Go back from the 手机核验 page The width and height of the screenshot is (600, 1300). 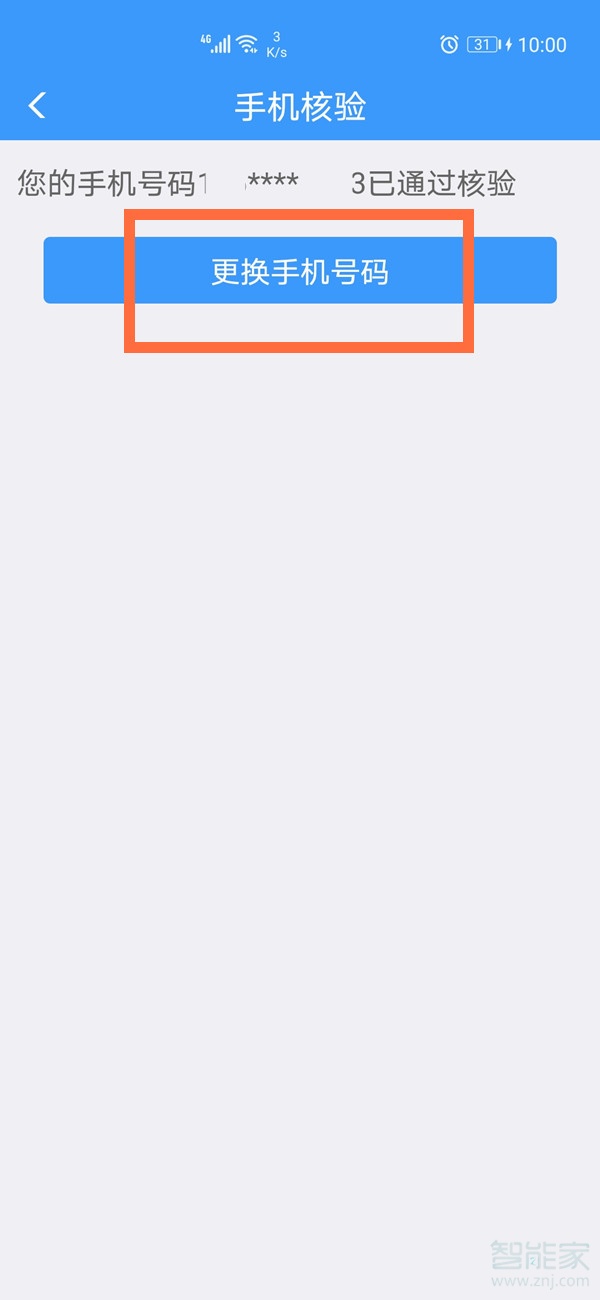37,105
